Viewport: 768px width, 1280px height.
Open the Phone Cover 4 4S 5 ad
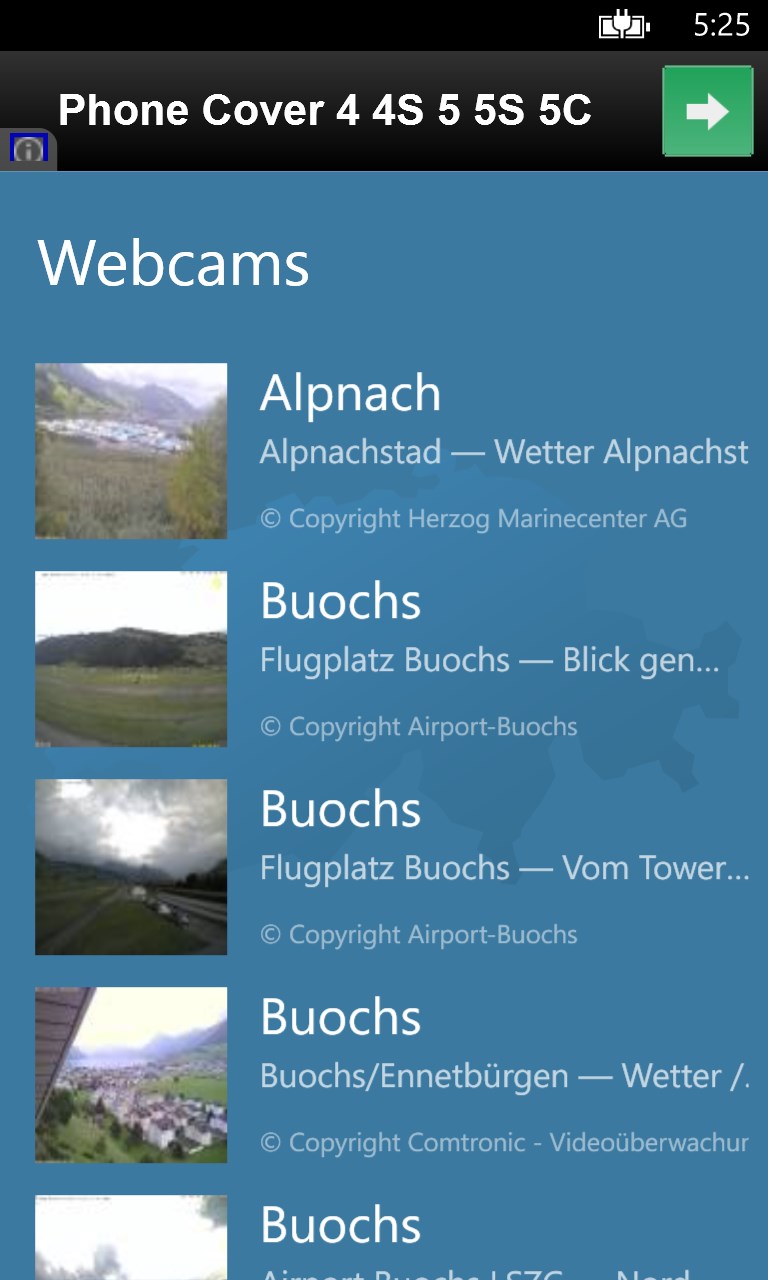[x=325, y=110]
